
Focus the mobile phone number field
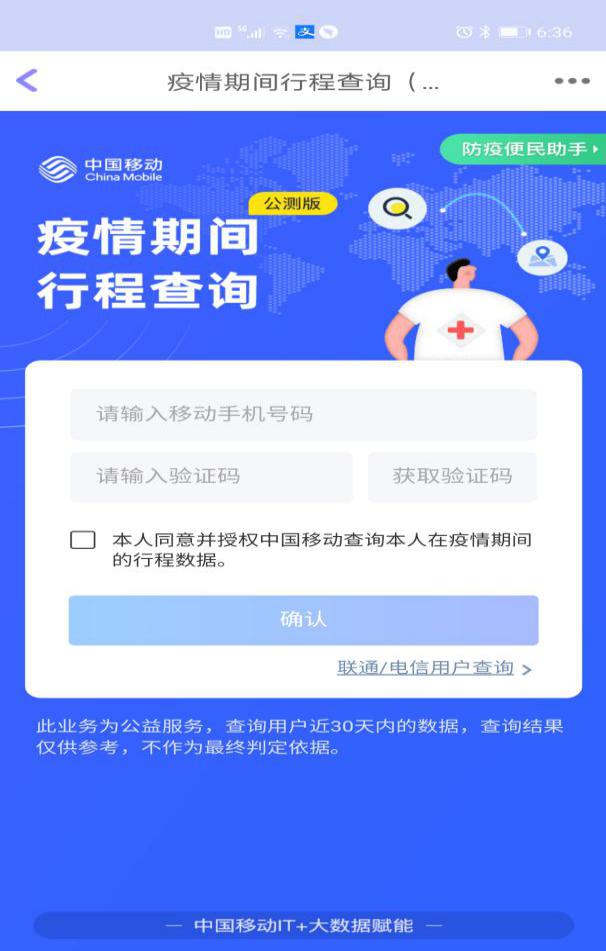tap(303, 414)
